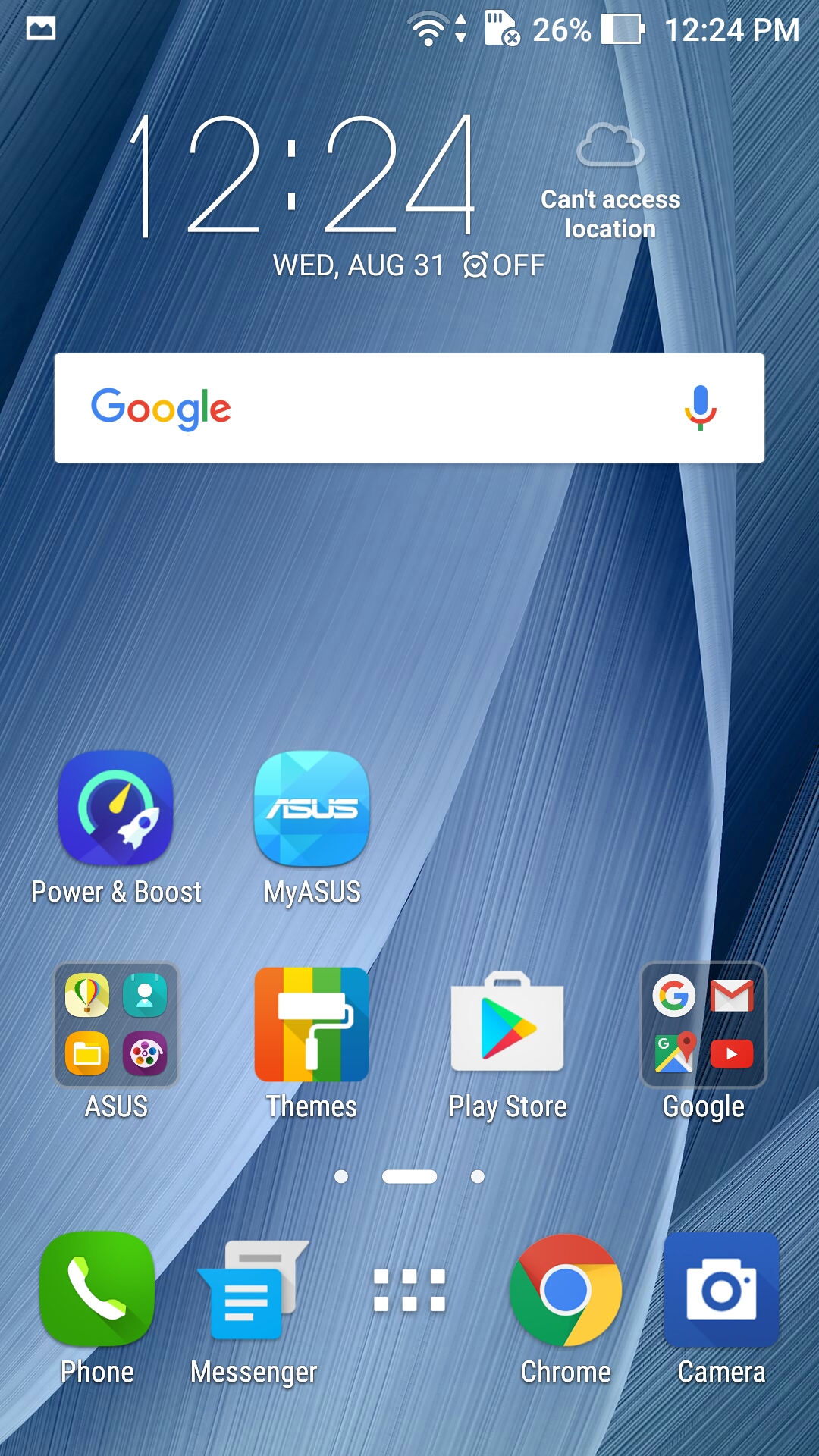The height and width of the screenshot is (1456, 819).
Task: Tap the weather widget location message
Action: [x=610, y=214]
